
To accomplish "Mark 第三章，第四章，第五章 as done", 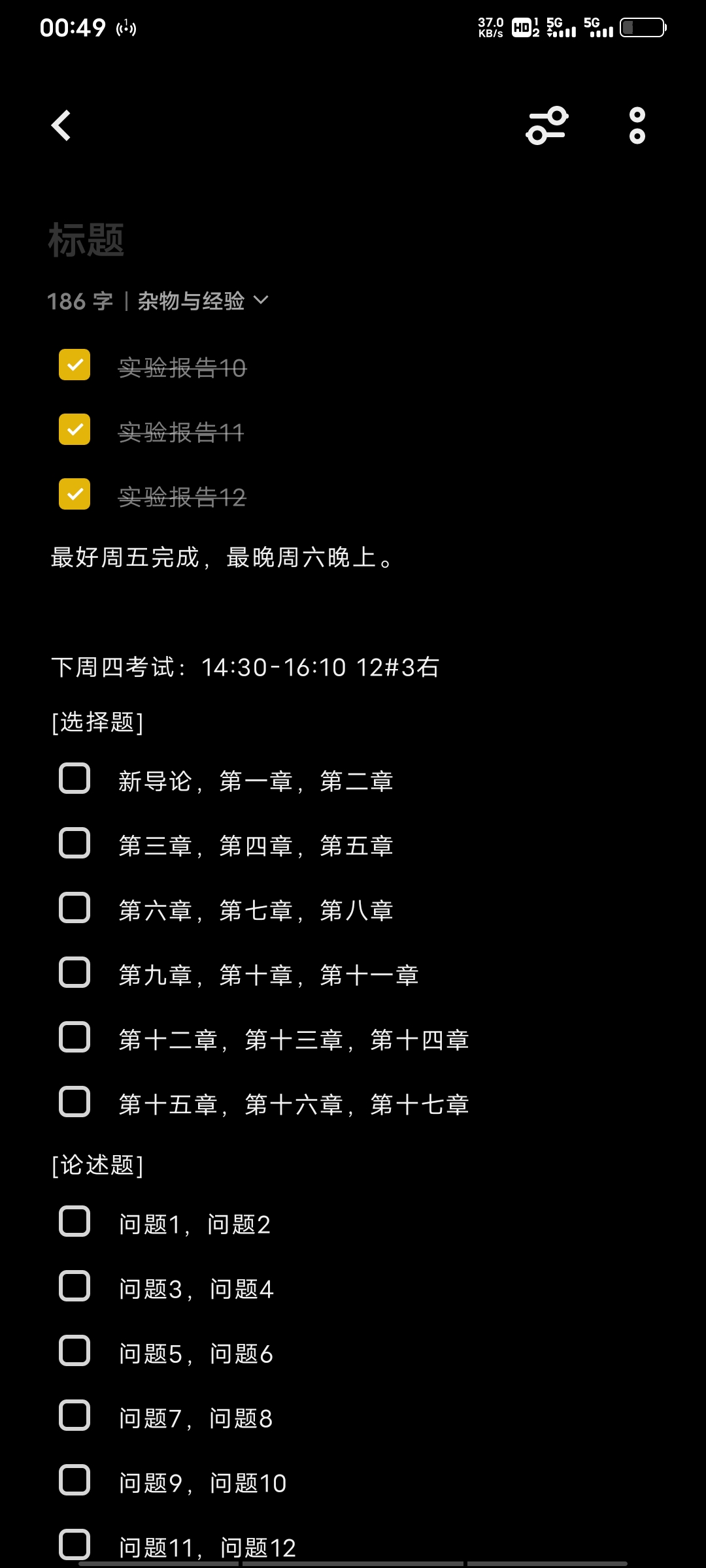I will pos(75,843).
